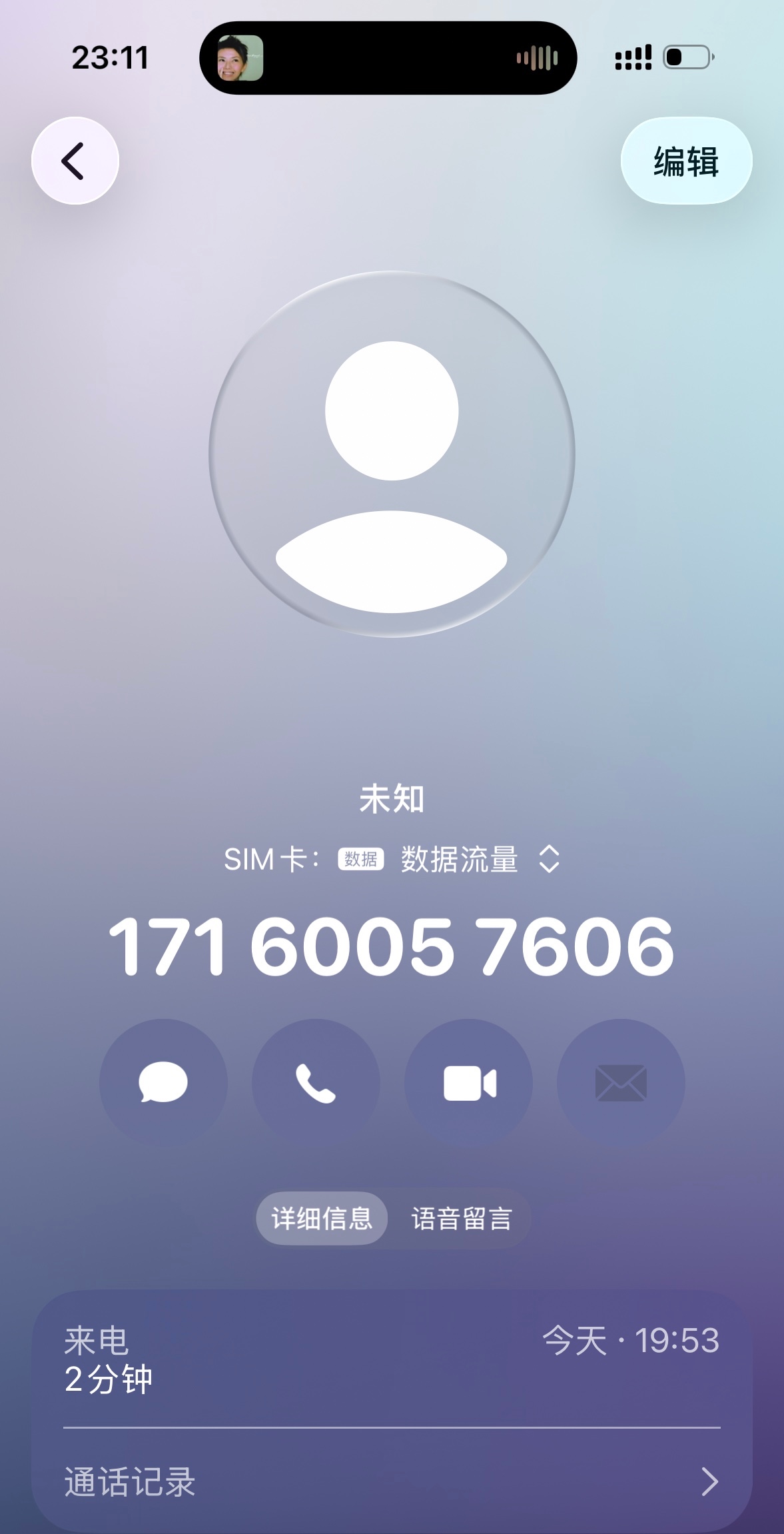Start a video call with this number
Viewport: 784px width, 1534px height.
point(468,1082)
